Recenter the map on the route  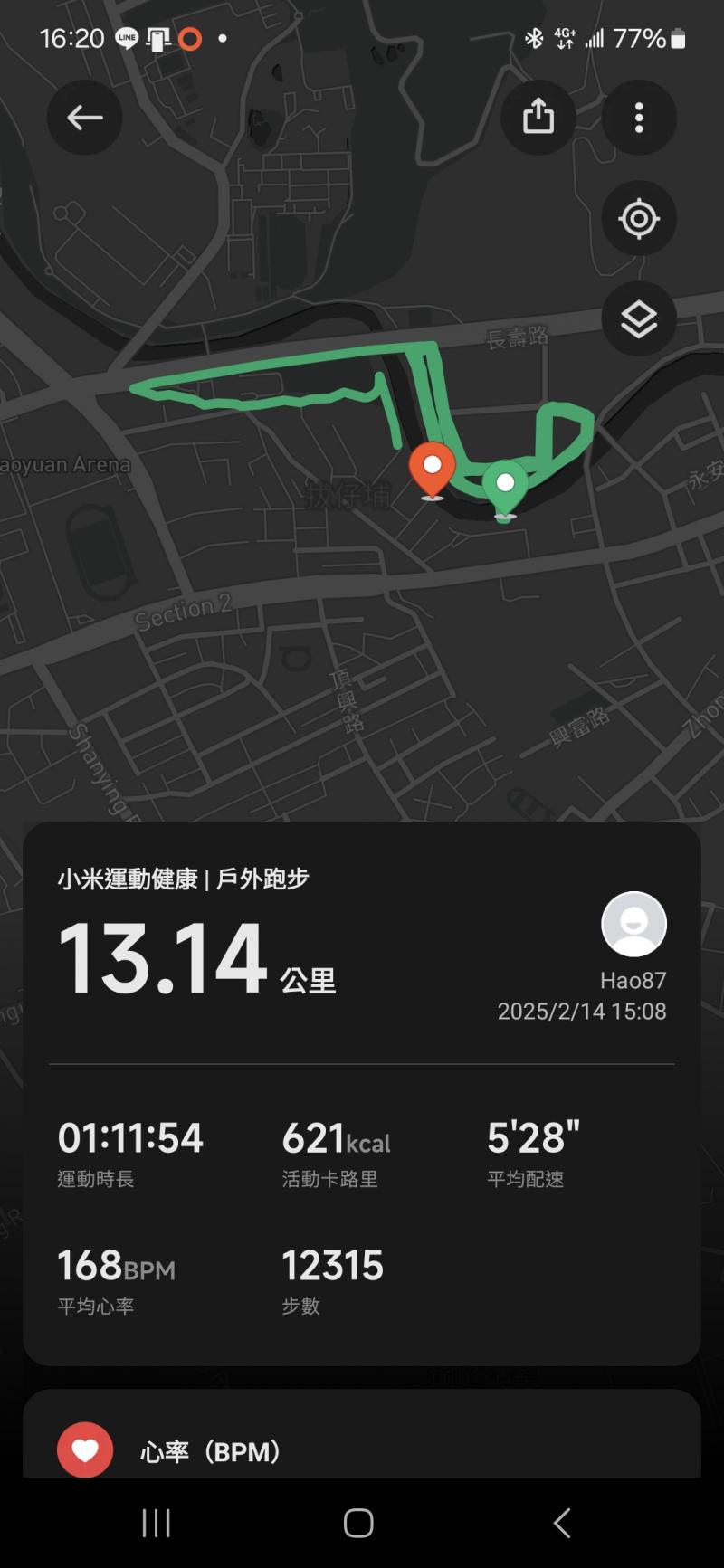639,219
